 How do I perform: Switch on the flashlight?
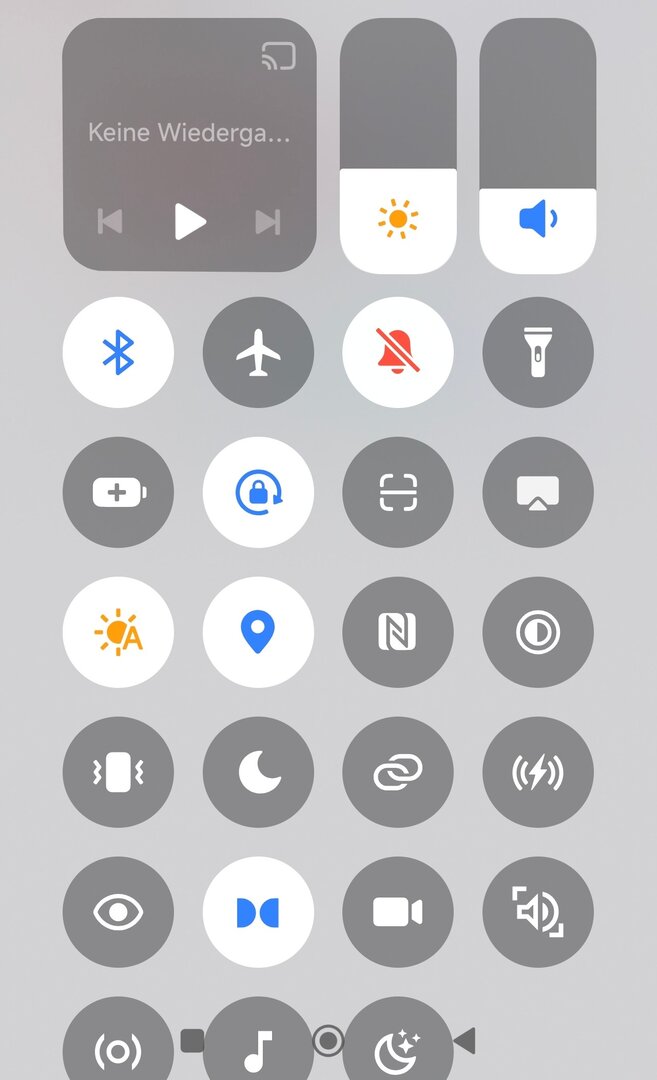click(x=538, y=352)
